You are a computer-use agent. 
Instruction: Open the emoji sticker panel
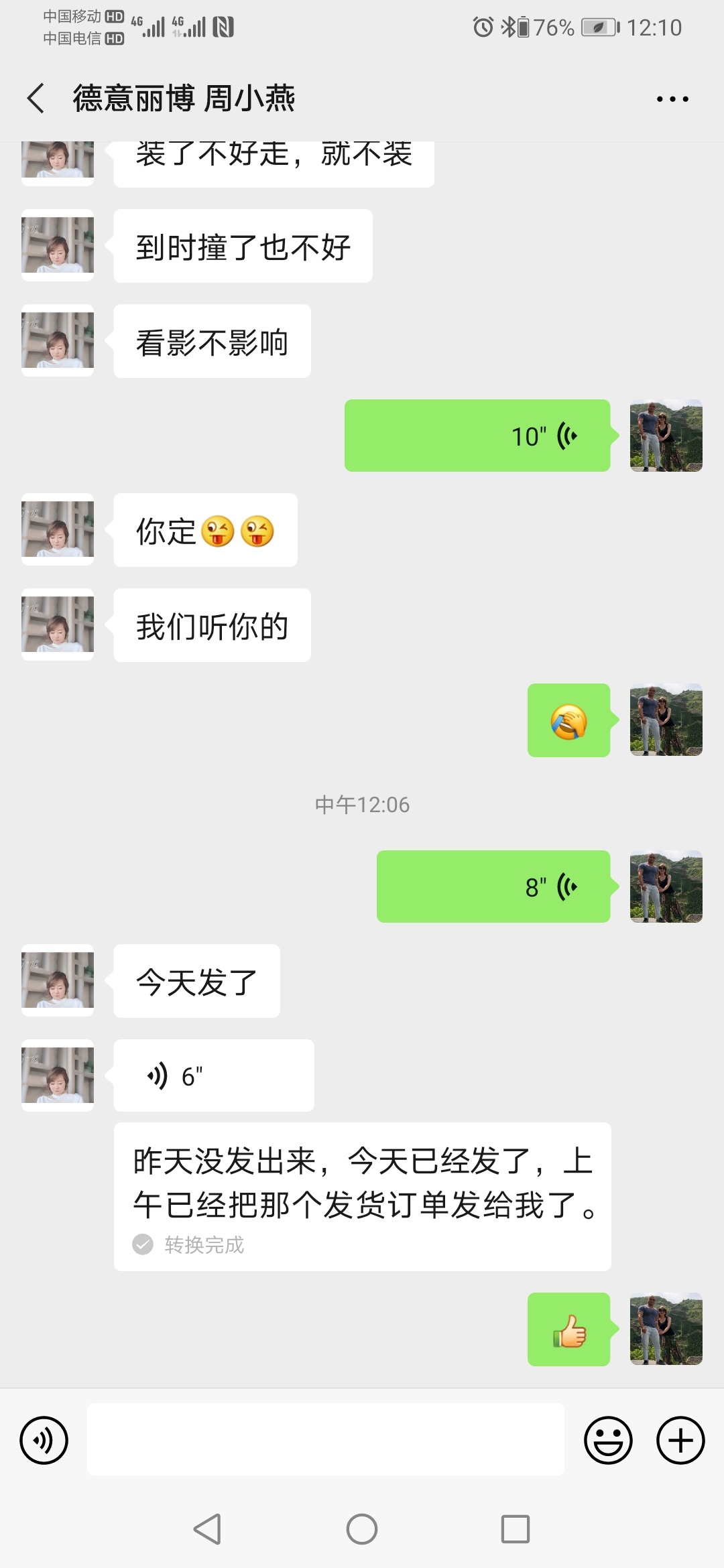pos(608,1440)
